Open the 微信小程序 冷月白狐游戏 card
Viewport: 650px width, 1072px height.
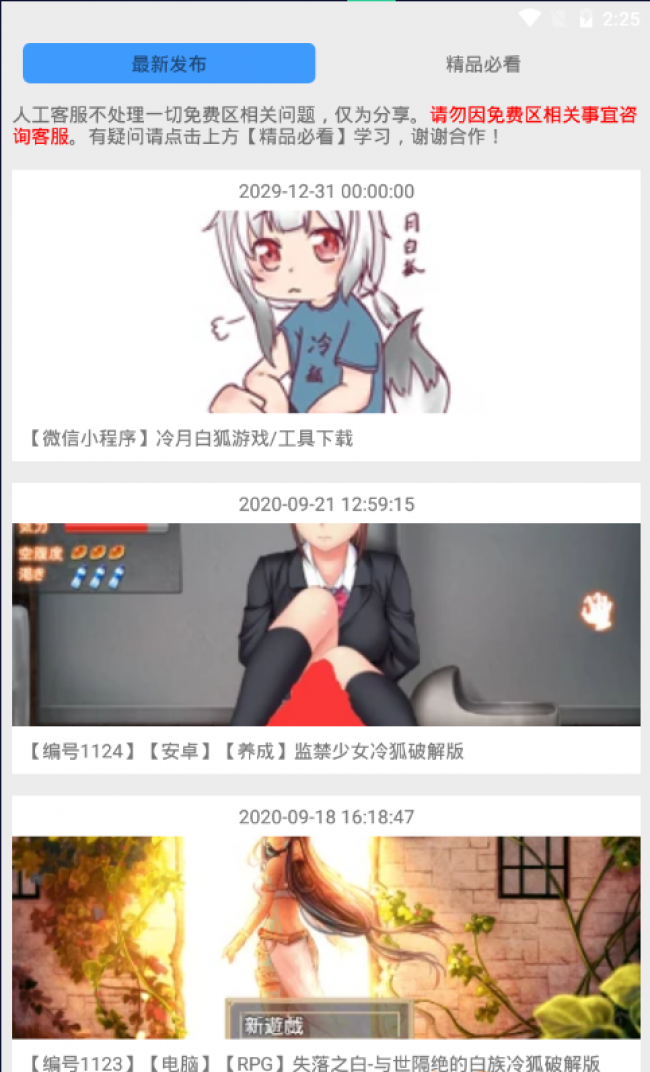(326, 316)
